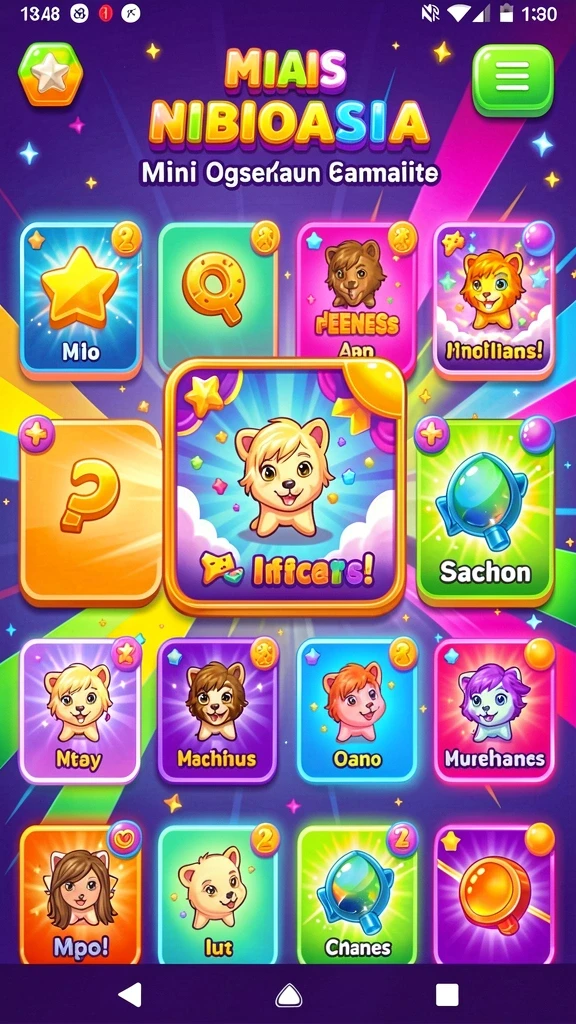Open the purple card with orange orb
The width and height of the screenshot is (576, 1024).
(494, 895)
